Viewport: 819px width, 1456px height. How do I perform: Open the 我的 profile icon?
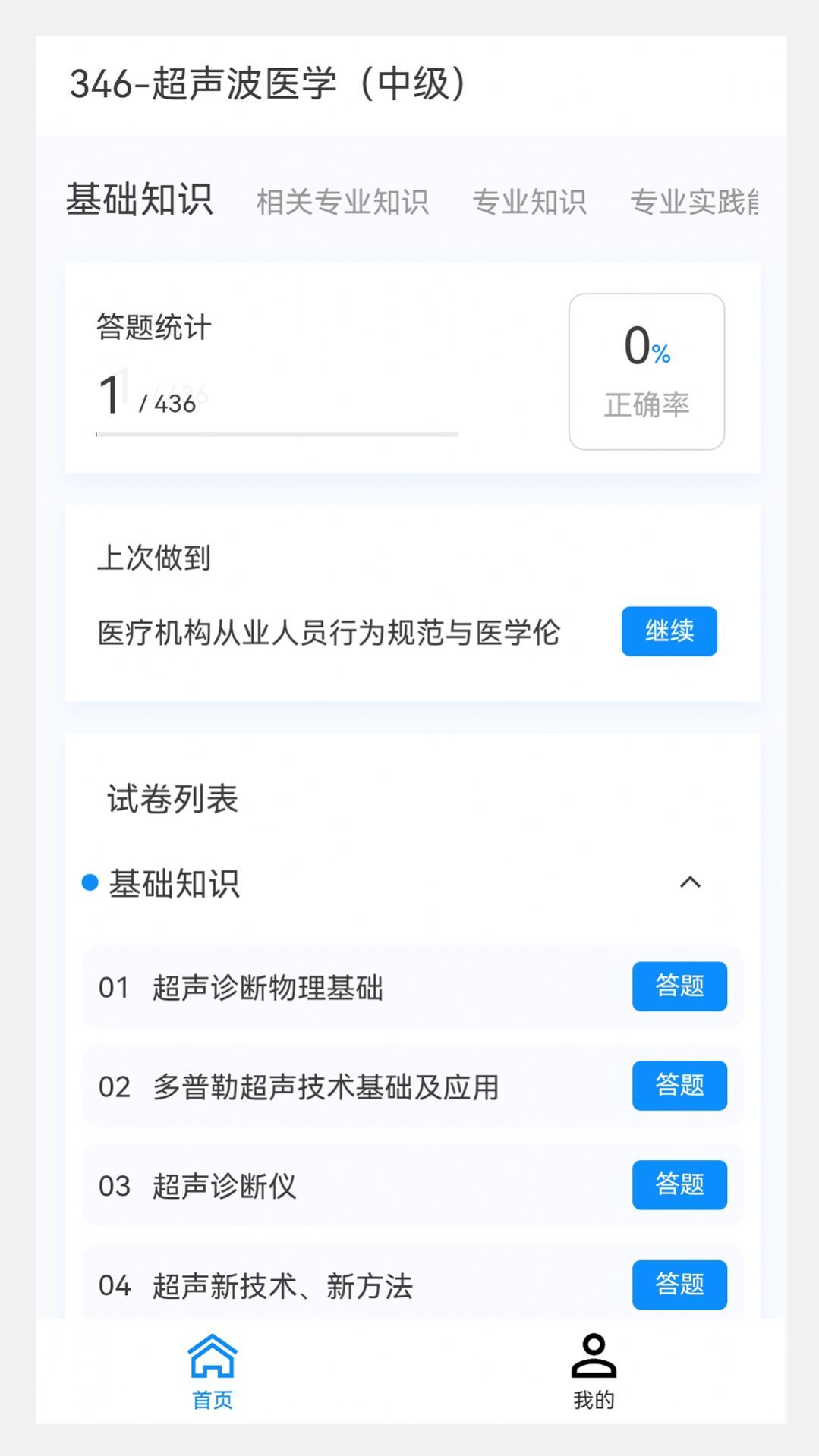(x=594, y=1366)
